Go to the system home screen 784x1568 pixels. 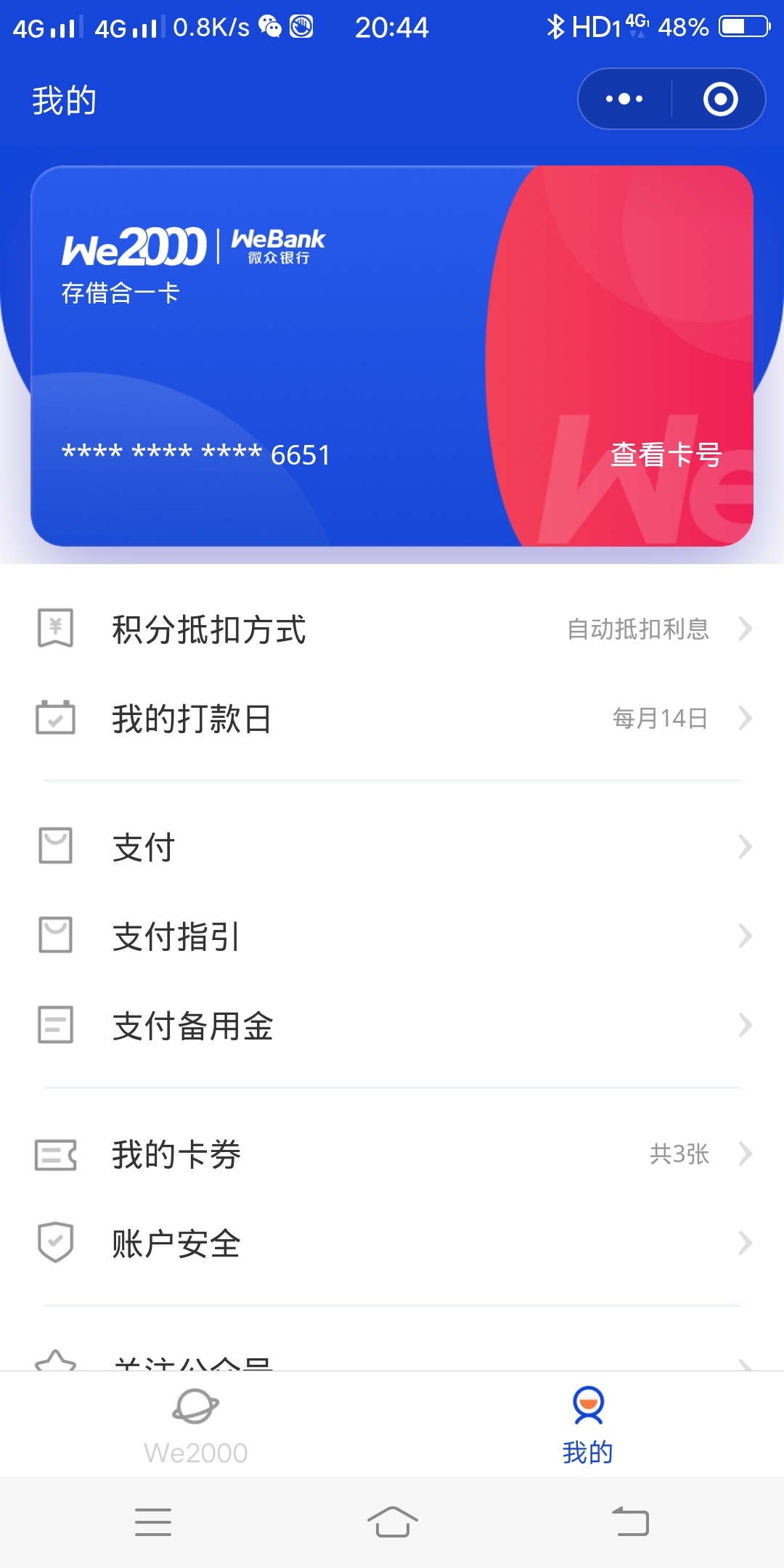[x=392, y=1522]
